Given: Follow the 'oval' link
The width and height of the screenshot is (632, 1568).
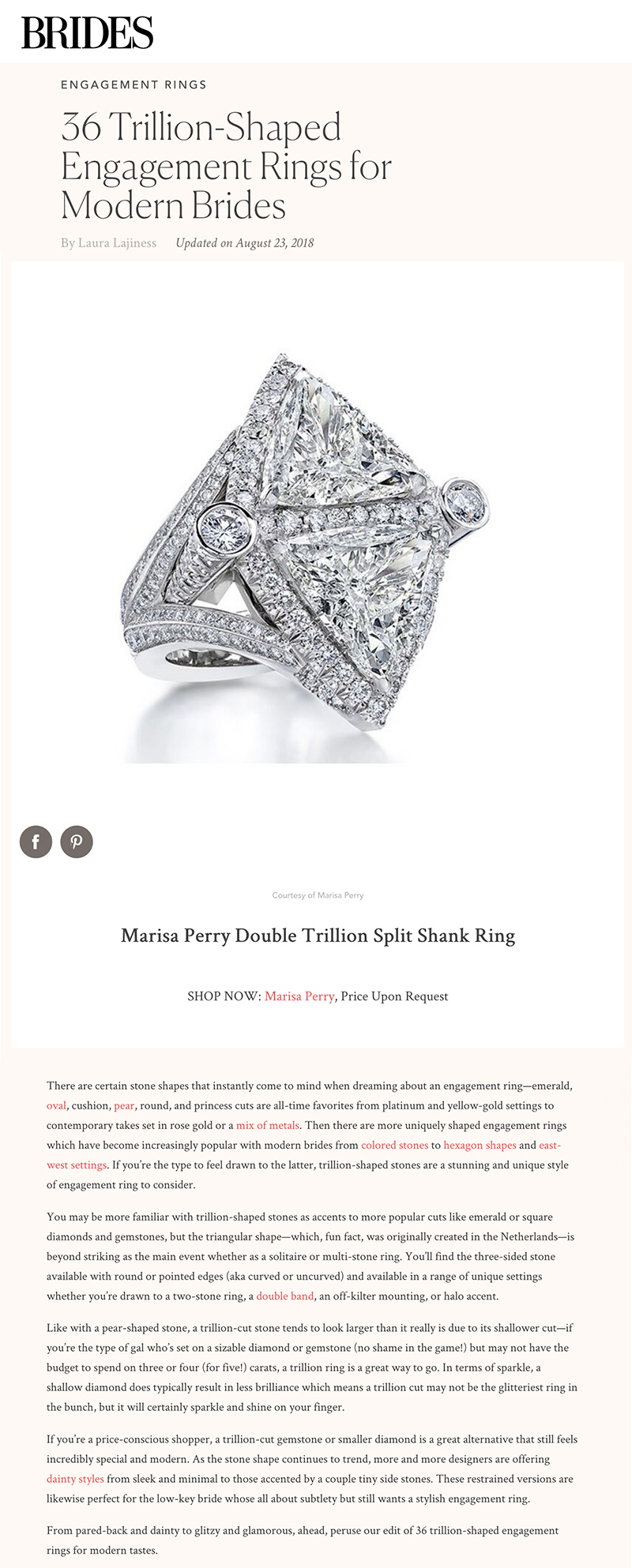Looking at the screenshot, I should point(56,1105).
